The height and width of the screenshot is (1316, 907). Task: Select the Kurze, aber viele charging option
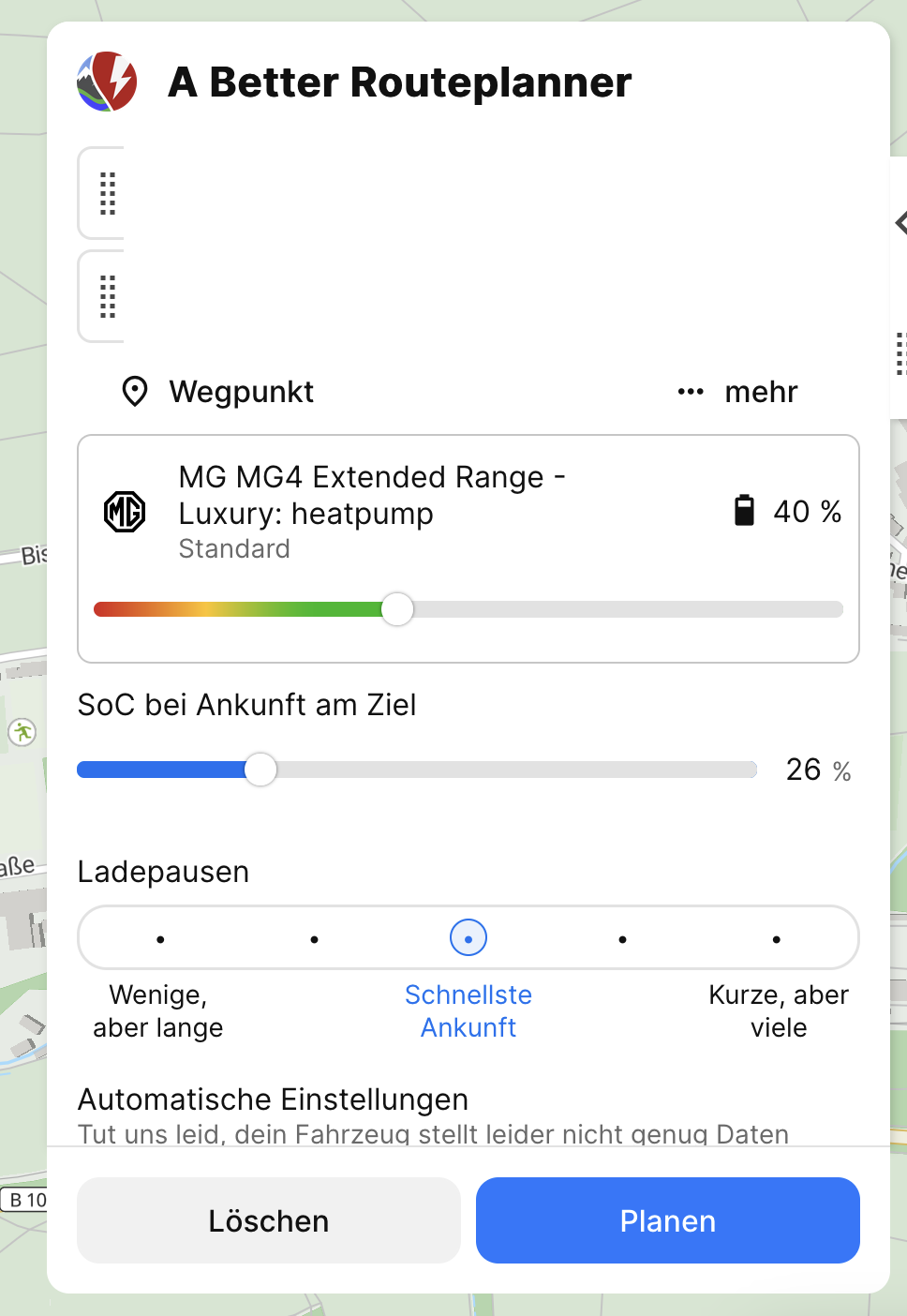click(776, 939)
